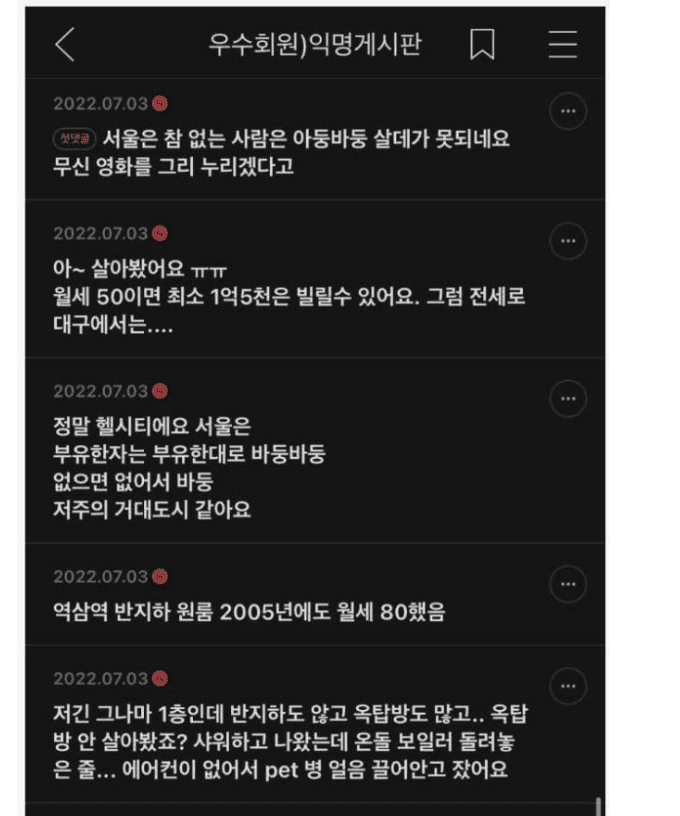The height and width of the screenshot is (816, 680).
Task: Open options for the 서울은 참 없는 사람은 comment
Action: click(568, 111)
